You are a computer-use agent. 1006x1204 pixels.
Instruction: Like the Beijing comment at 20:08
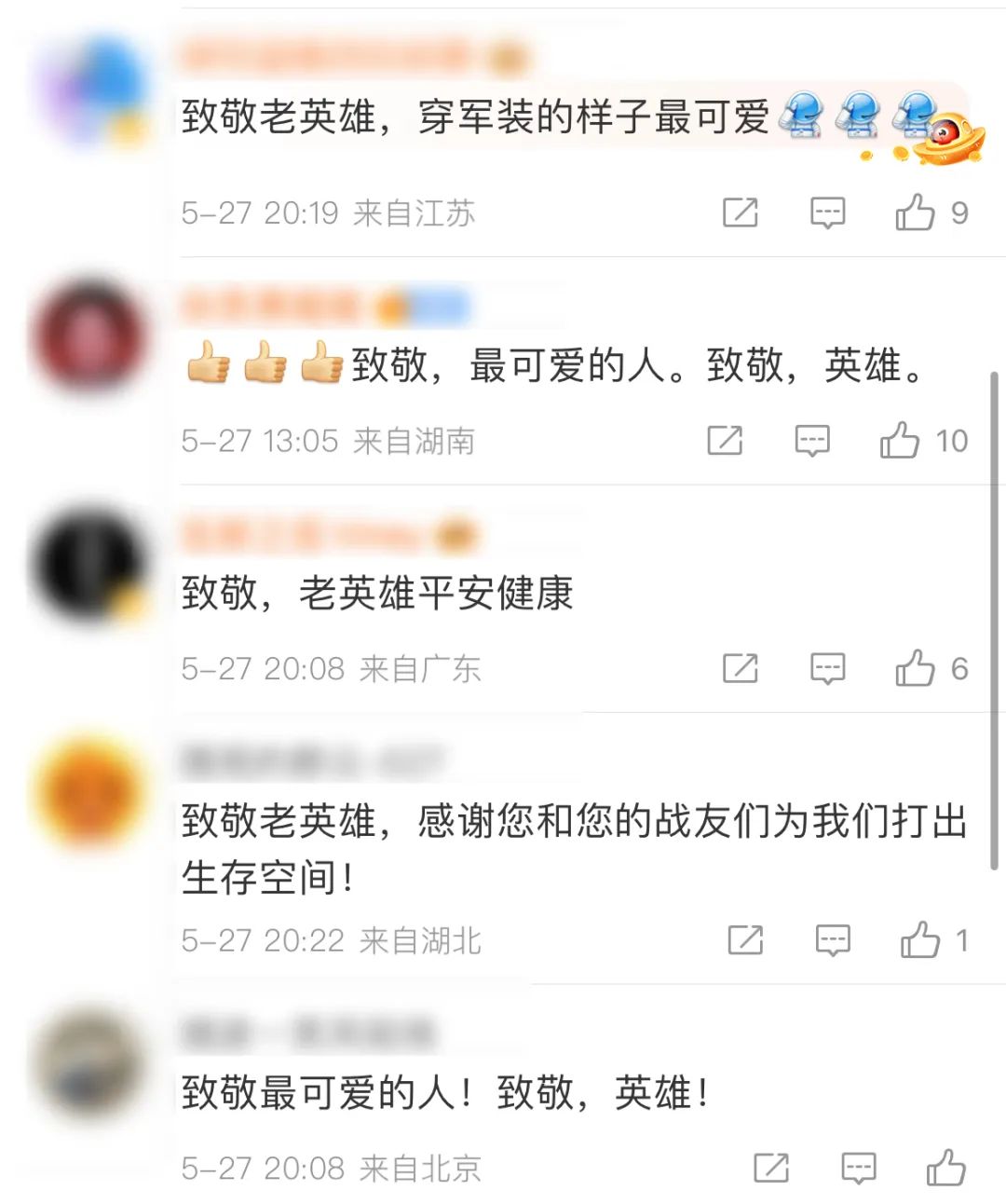945,1168
